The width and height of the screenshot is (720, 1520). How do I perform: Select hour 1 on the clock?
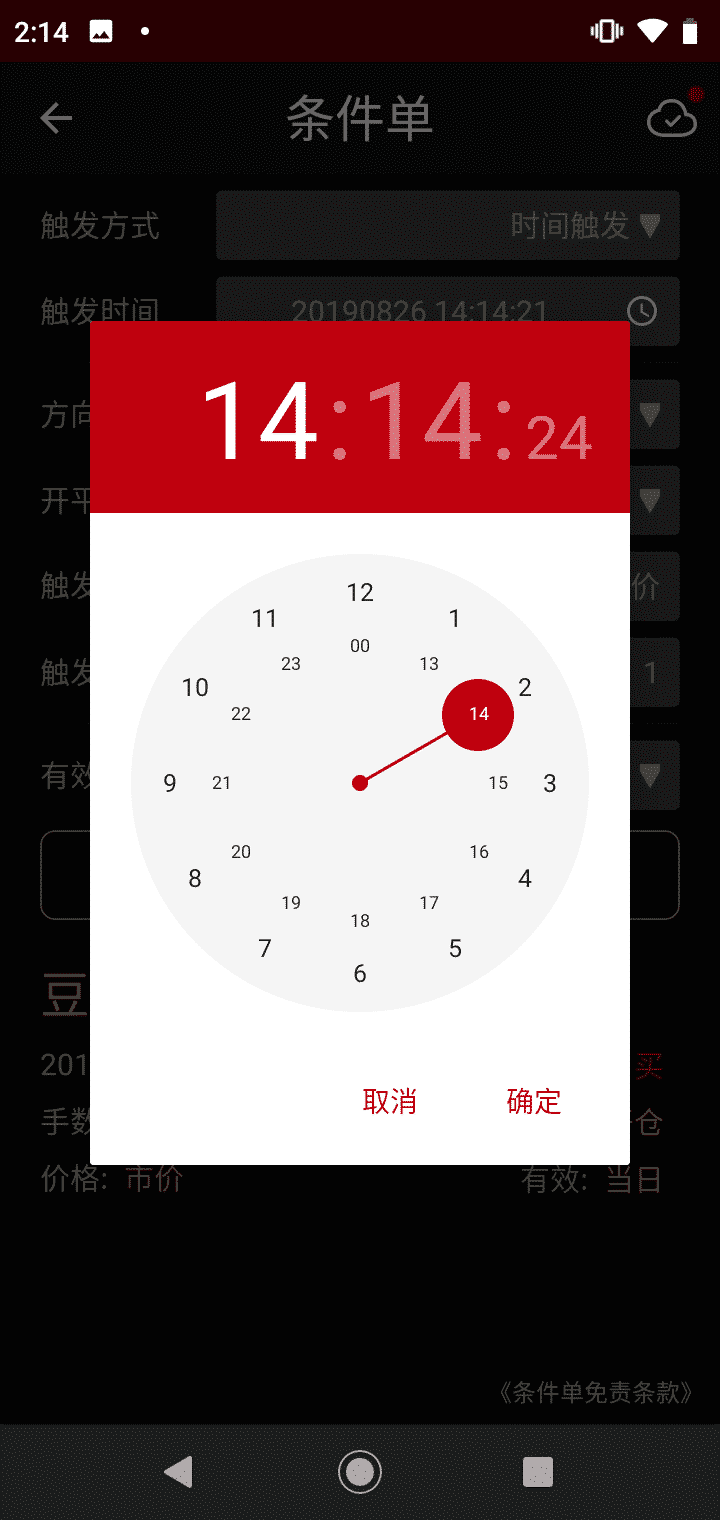pos(455,618)
